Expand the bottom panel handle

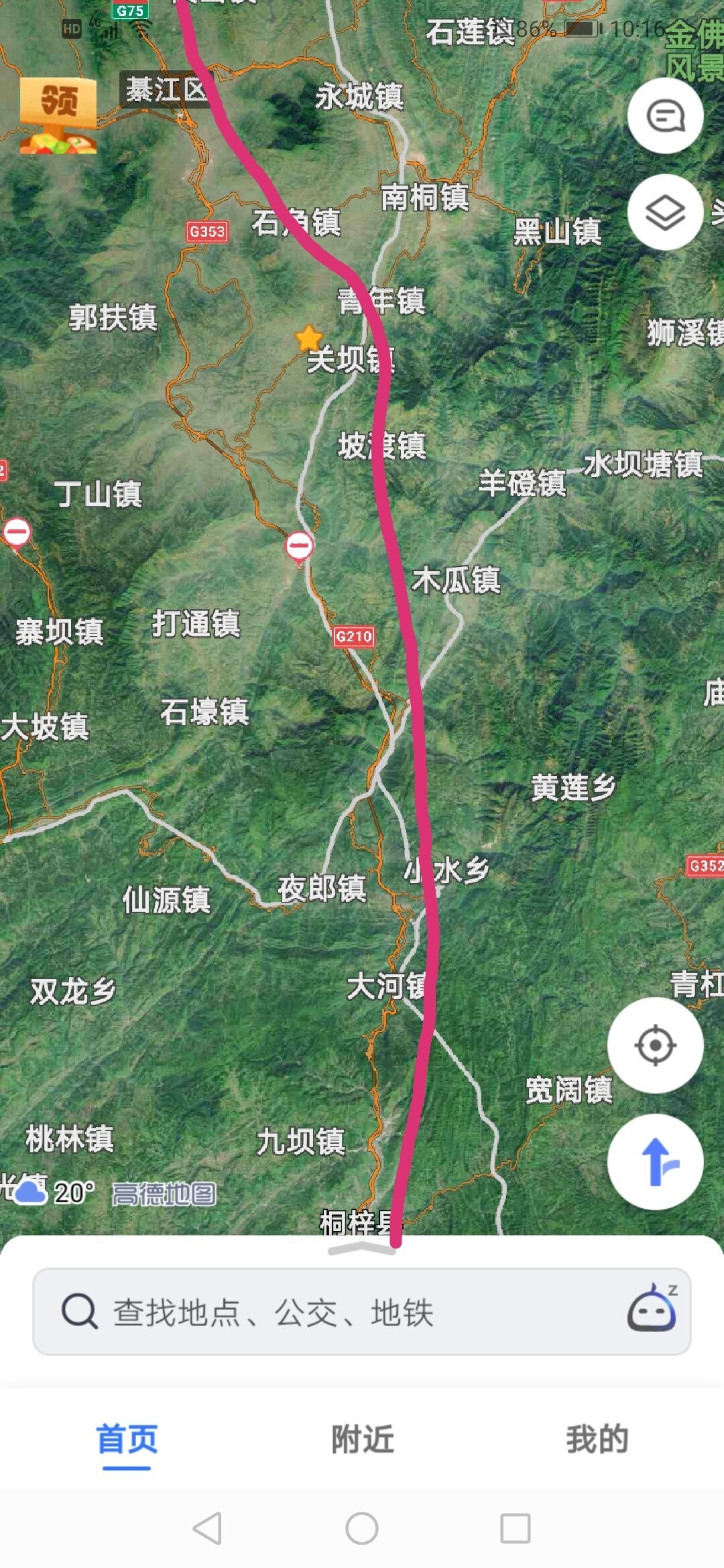click(x=362, y=1248)
